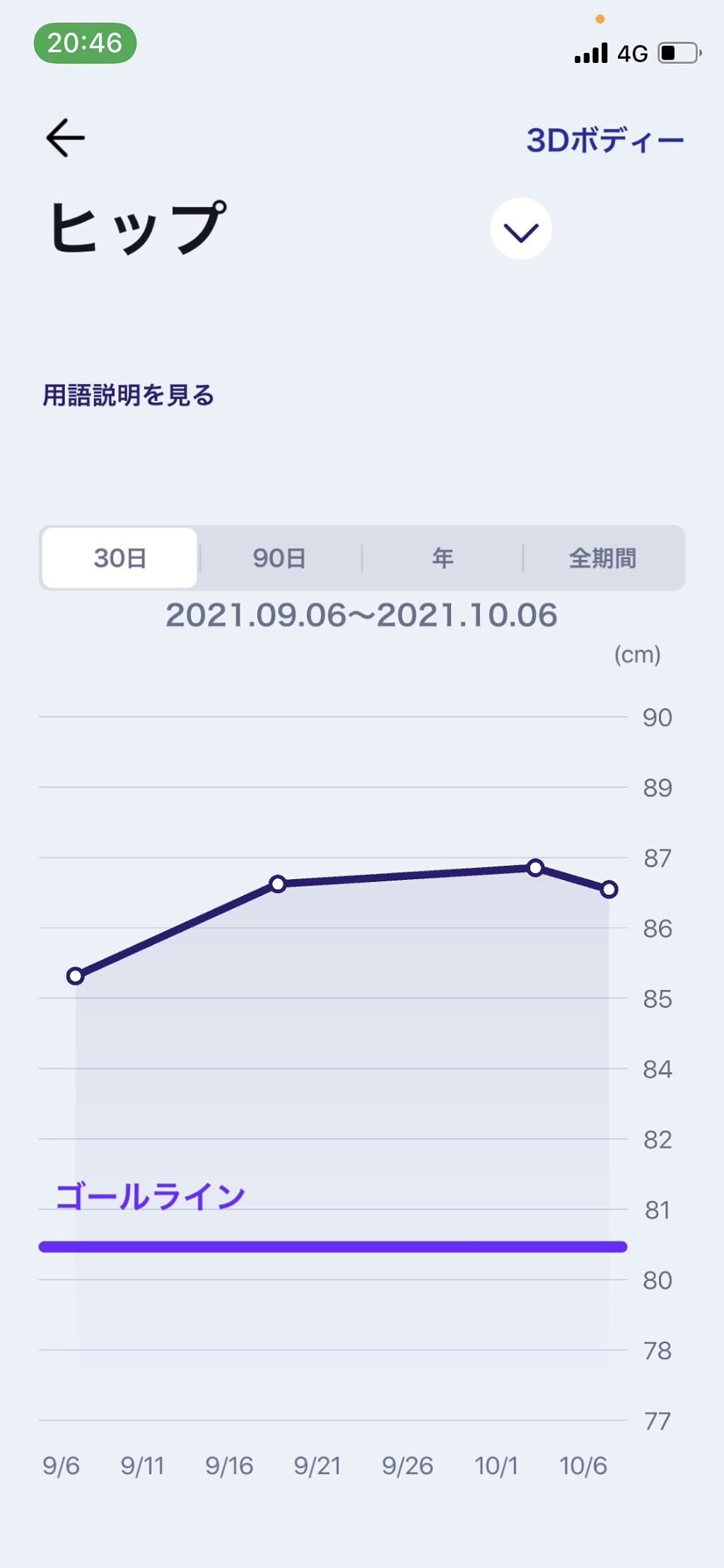This screenshot has width=724, height=1568.
Task: Switch to the 90日 range tab
Action: [x=279, y=558]
